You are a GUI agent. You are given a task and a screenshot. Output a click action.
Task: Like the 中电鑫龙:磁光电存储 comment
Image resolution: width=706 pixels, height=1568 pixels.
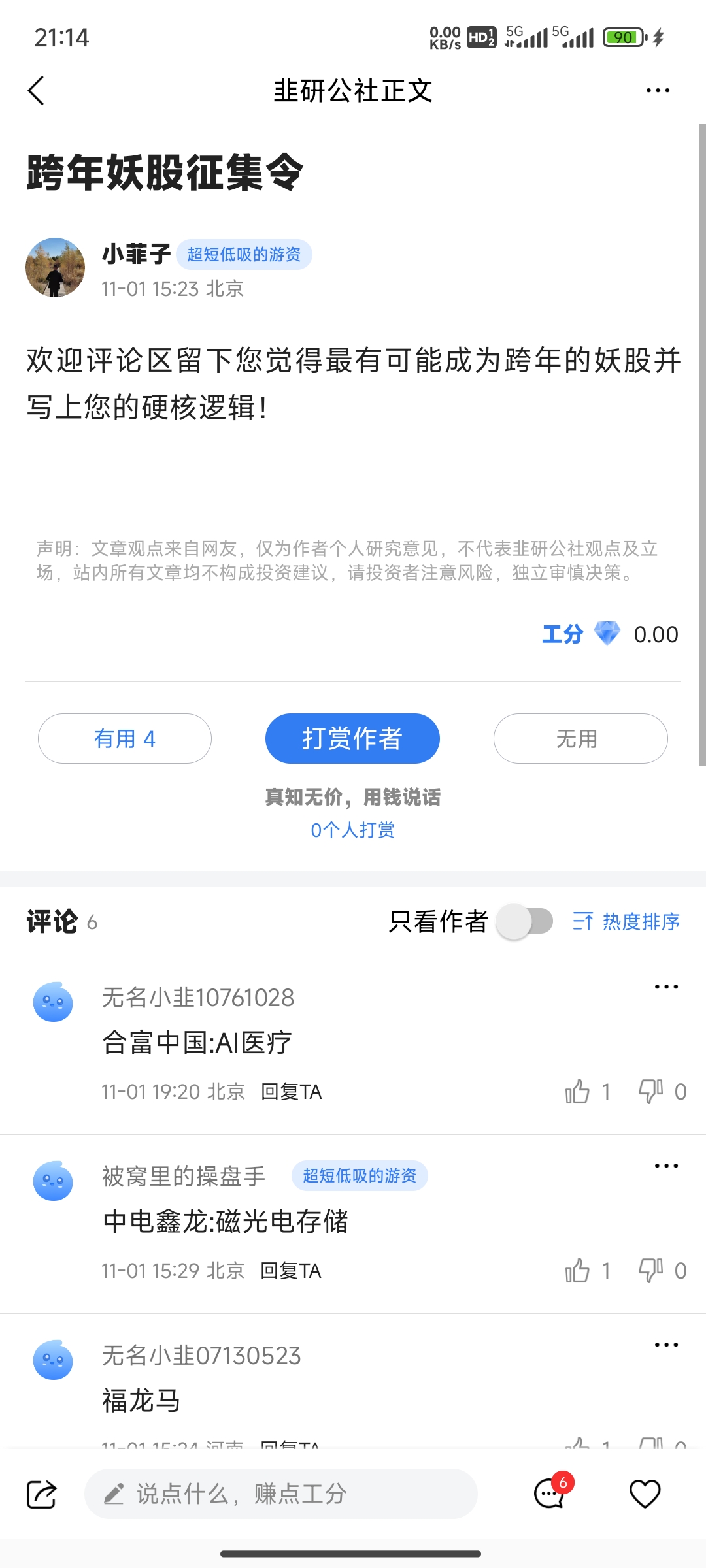(x=578, y=1271)
